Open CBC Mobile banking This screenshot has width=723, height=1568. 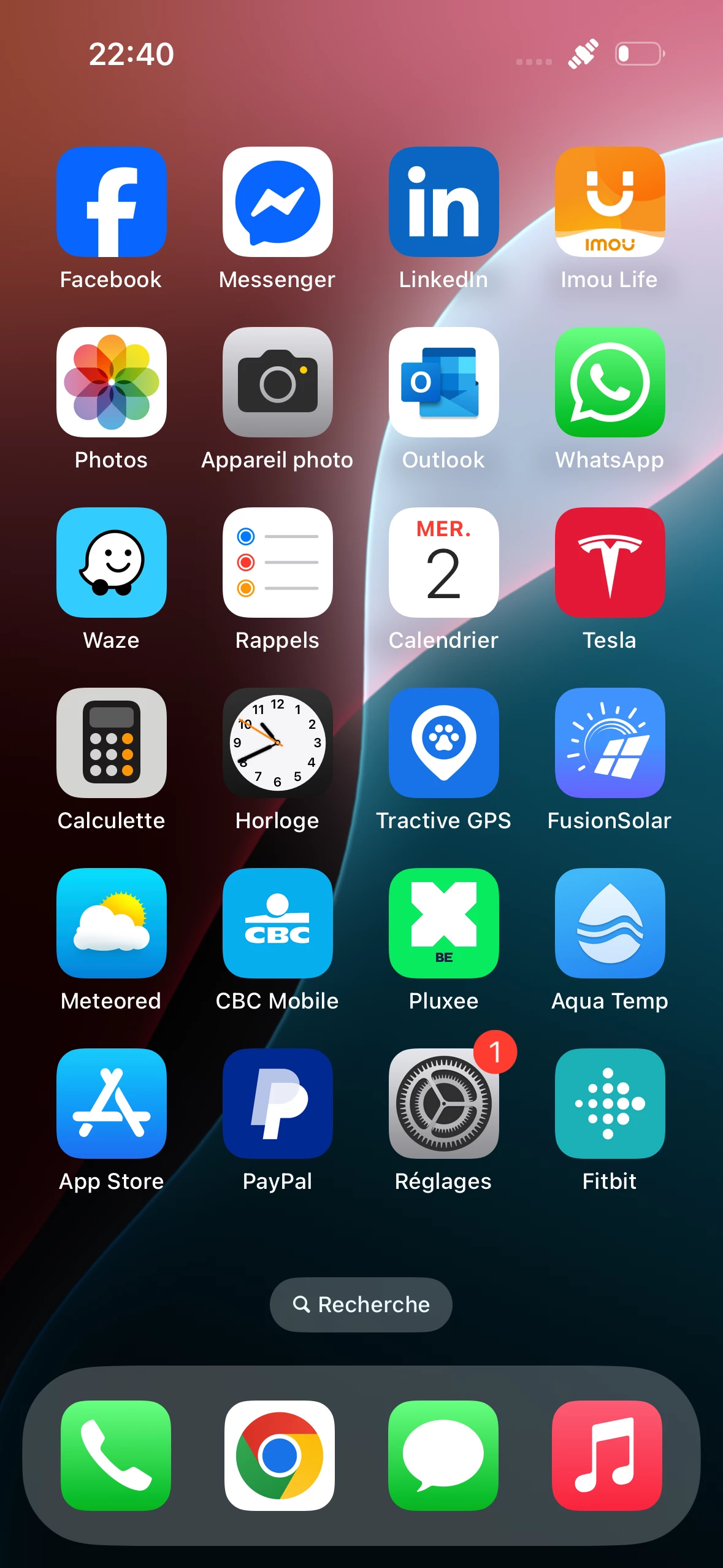click(278, 923)
